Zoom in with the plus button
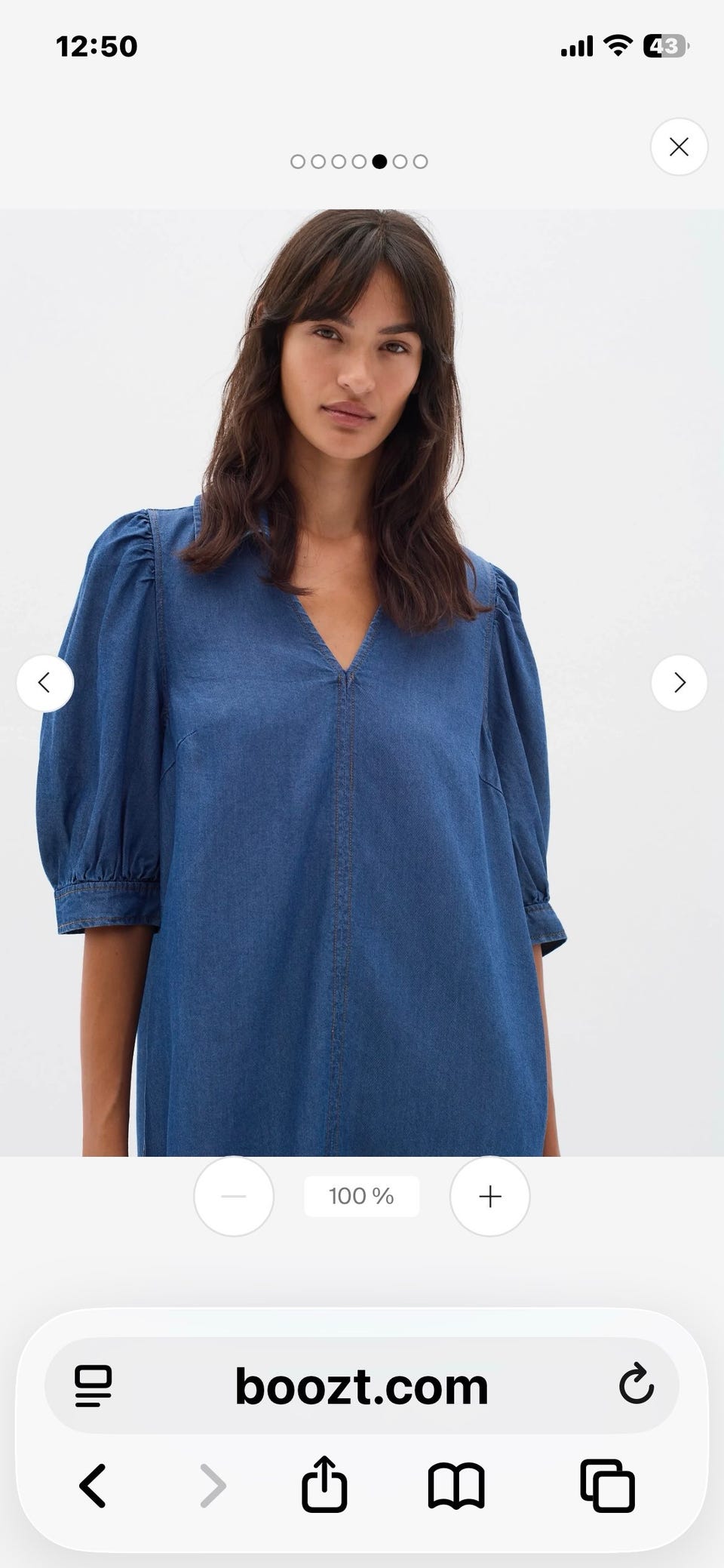 click(489, 1196)
